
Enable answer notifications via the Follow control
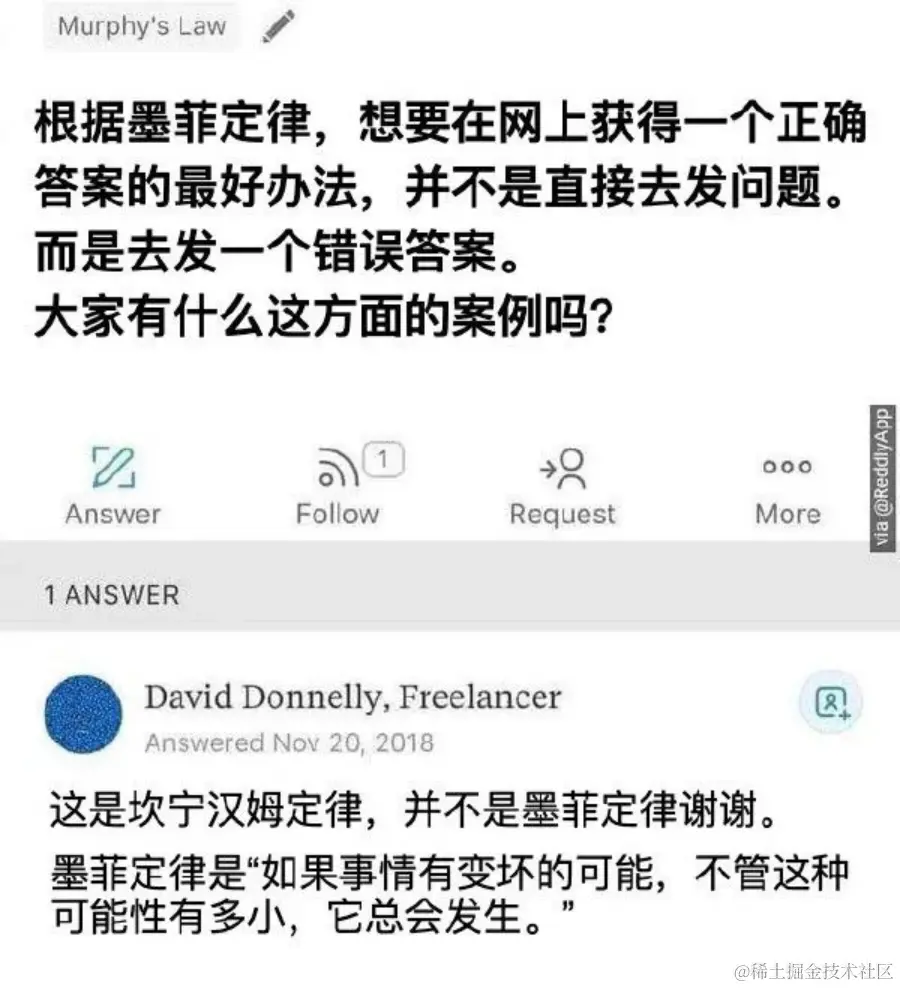pyautogui.click(x=337, y=485)
